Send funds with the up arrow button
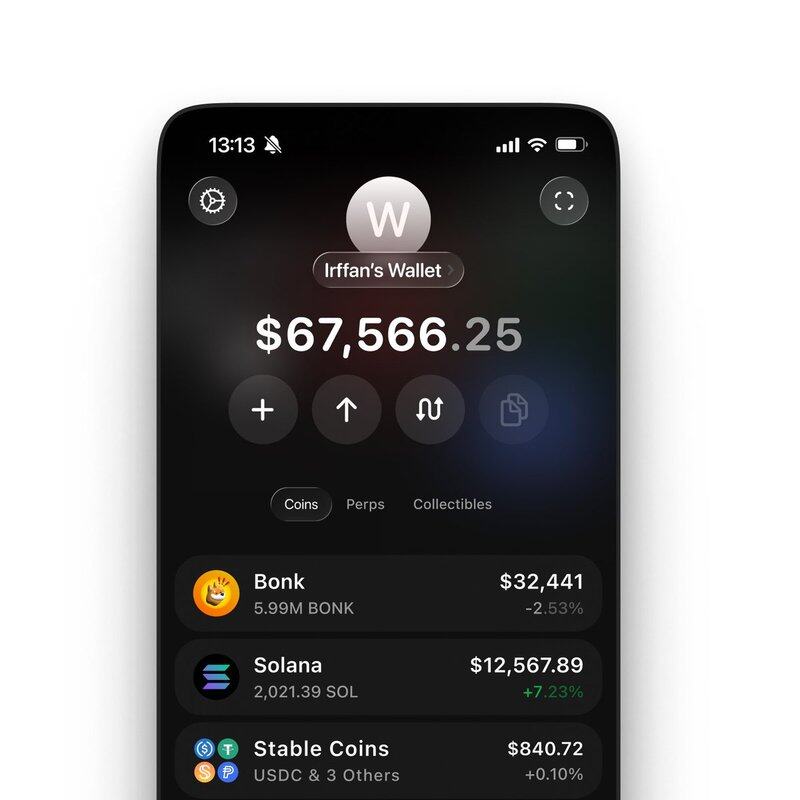Screen dimensions: 800x800 click(x=346, y=409)
